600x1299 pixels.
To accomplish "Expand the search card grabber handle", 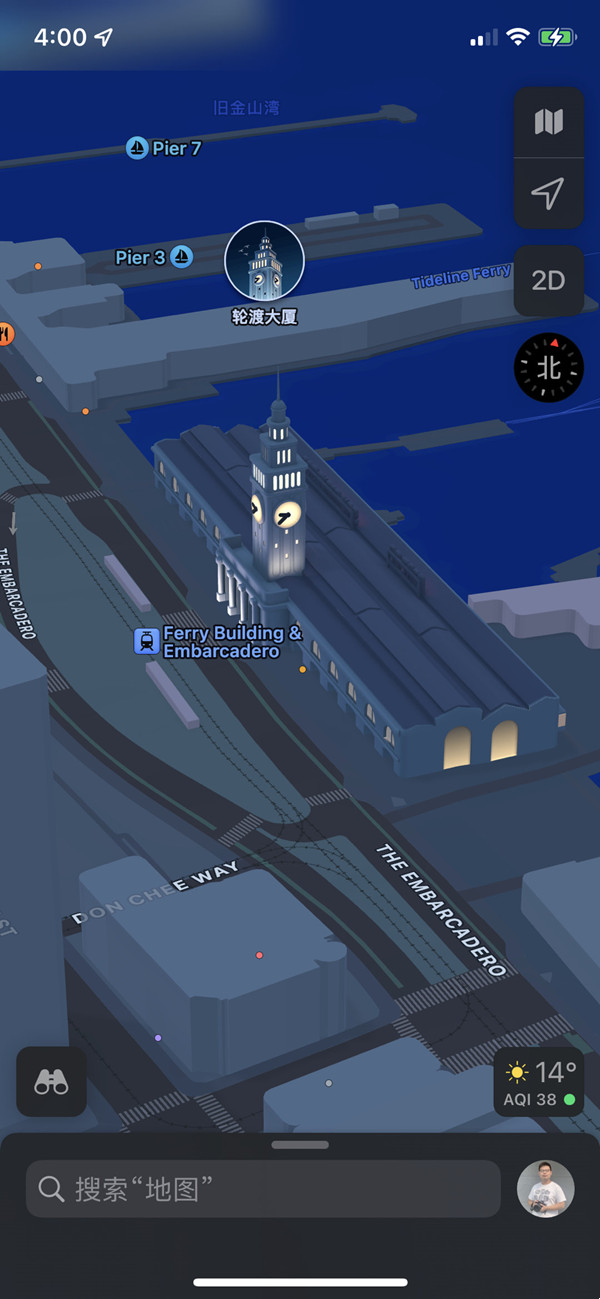I will [299, 1144].
